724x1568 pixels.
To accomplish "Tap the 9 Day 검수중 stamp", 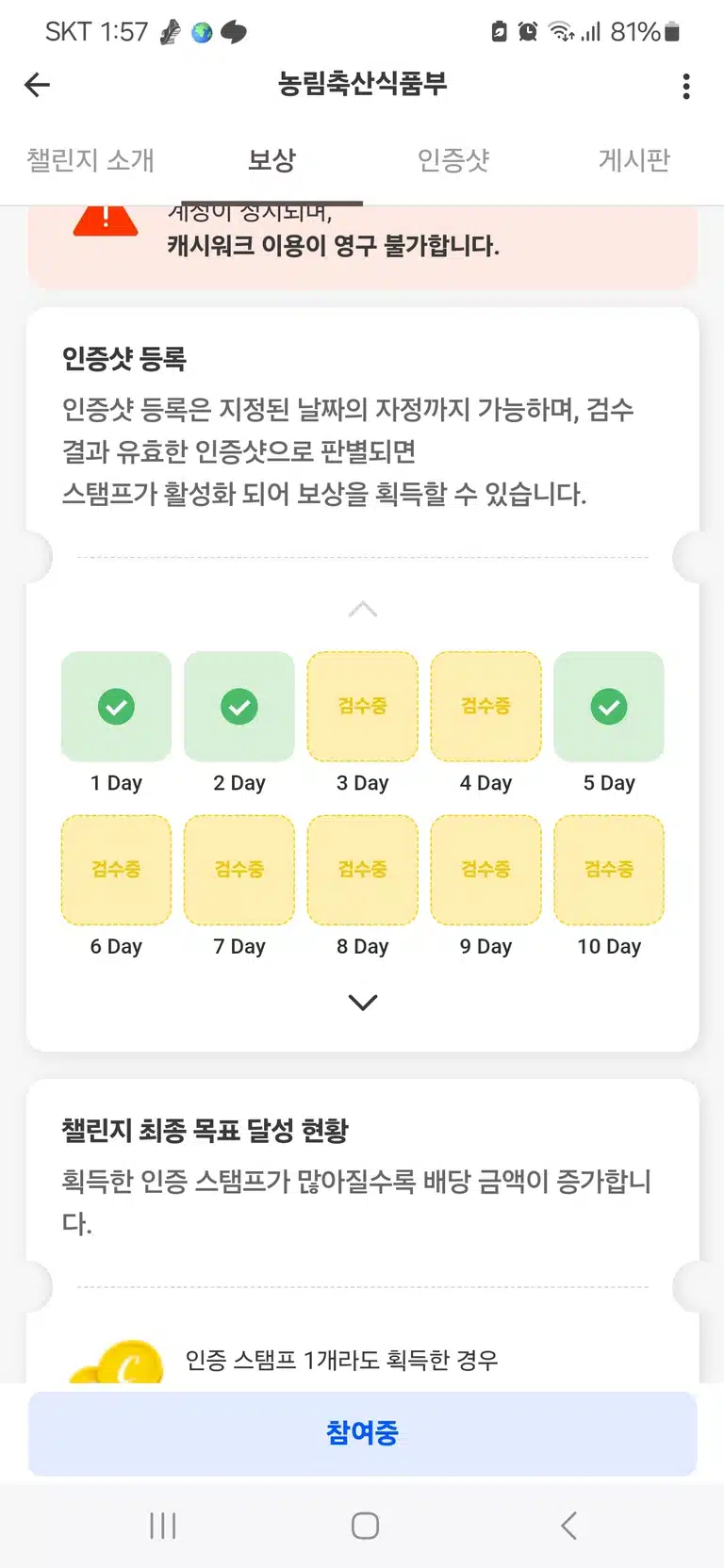I will click(485, 870).
